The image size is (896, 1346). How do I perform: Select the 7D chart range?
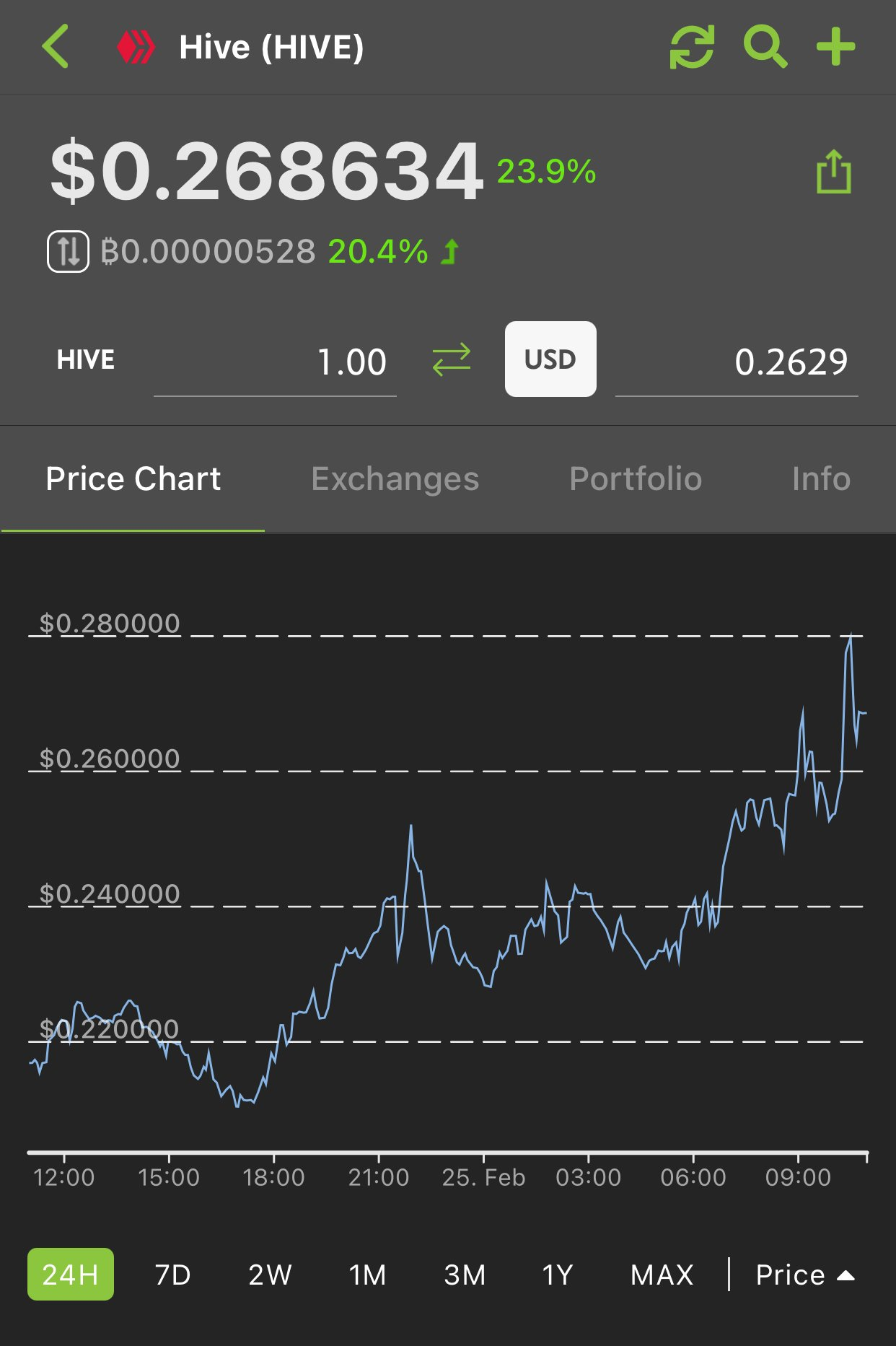[173, 1275]
